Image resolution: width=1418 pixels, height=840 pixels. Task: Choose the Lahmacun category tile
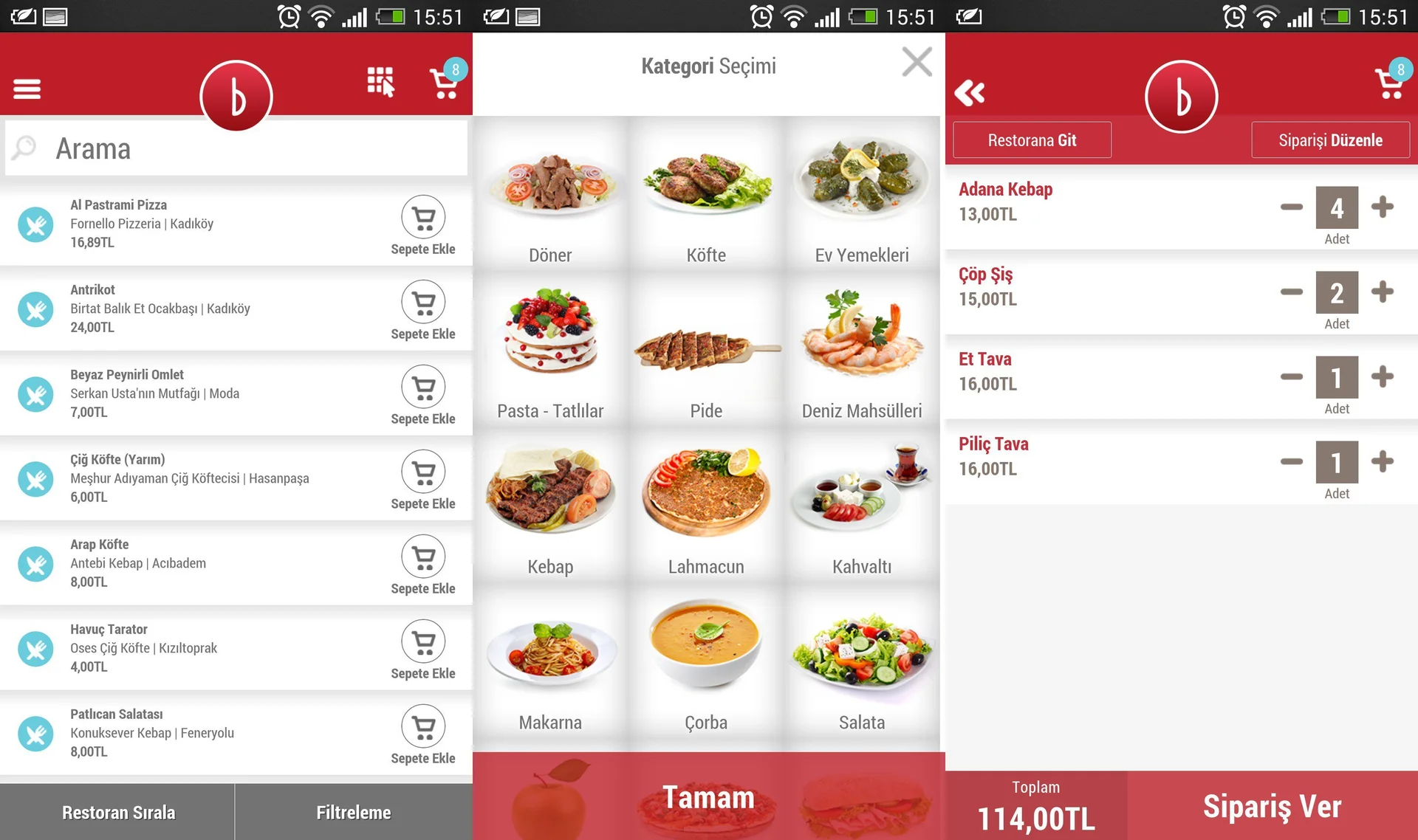point(706,507)
